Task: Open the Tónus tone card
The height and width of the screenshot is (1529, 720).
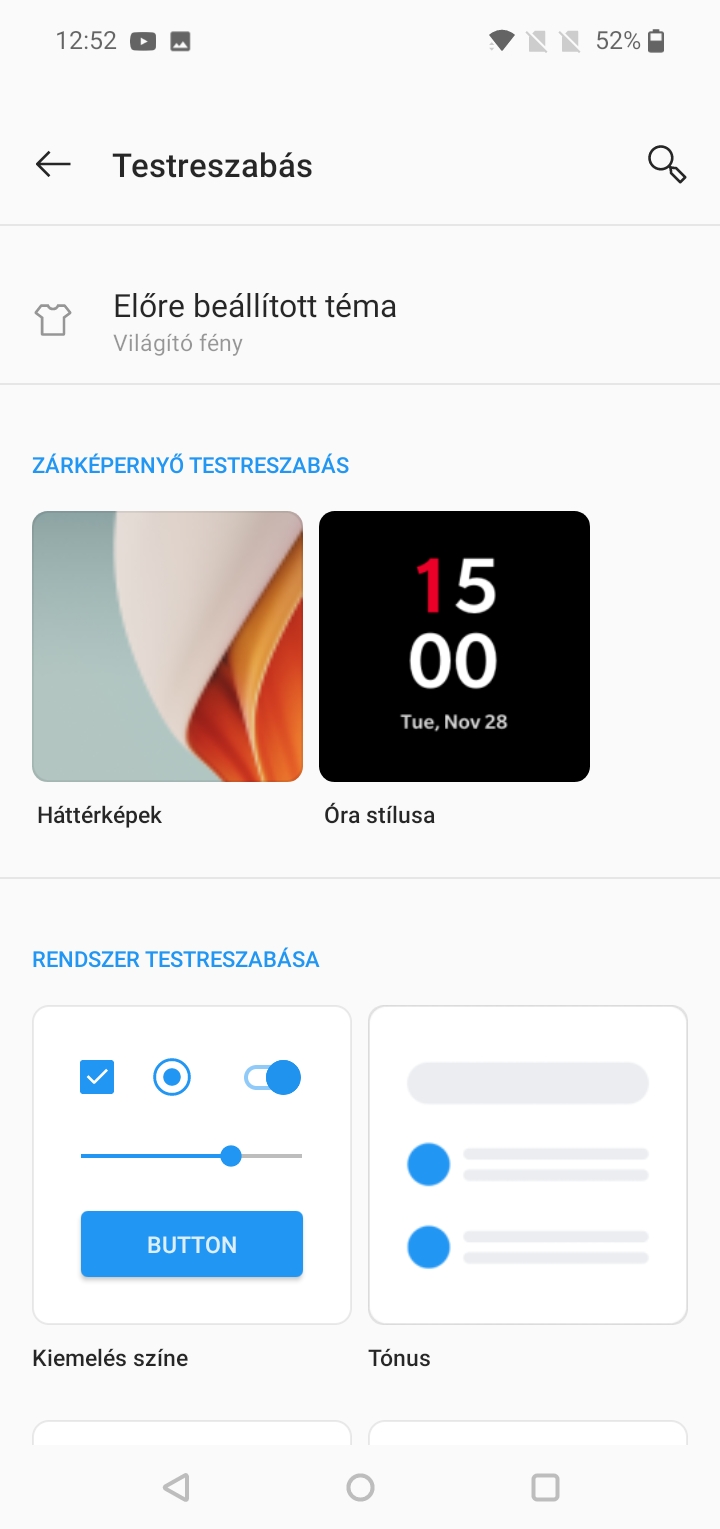Action: [x=528, y=1165]
